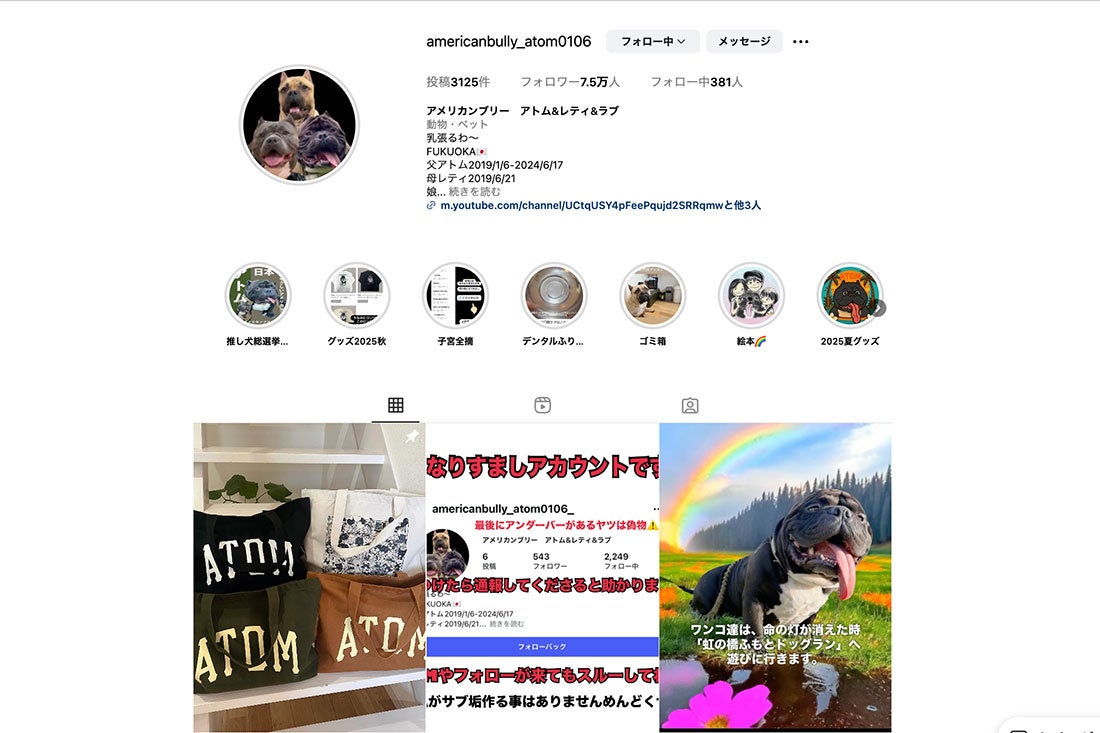This screenshot has height=733, width=1100.
Task: Show more highlights with the arrow
Action: [878, 308]
